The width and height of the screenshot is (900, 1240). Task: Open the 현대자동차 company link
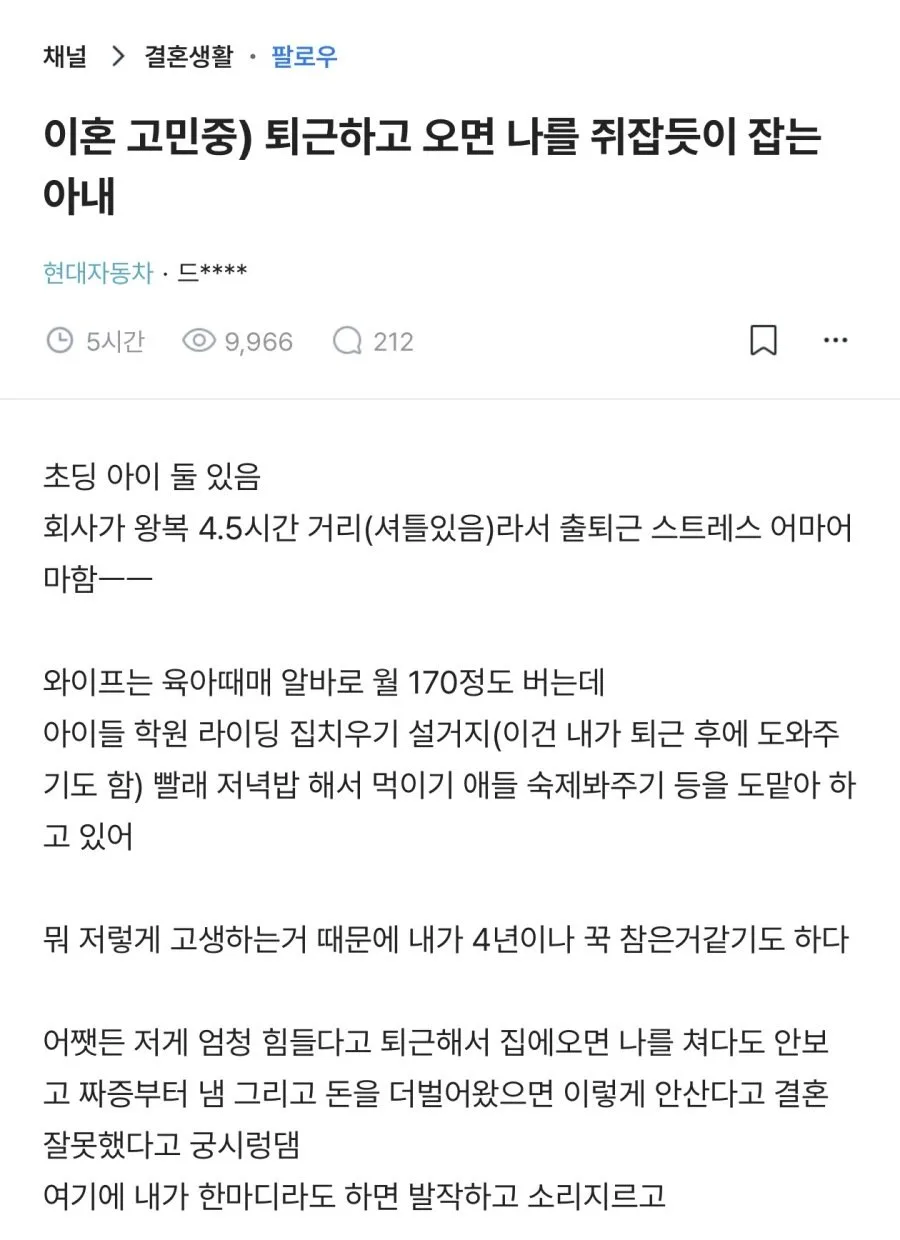[x=98, y=272]
